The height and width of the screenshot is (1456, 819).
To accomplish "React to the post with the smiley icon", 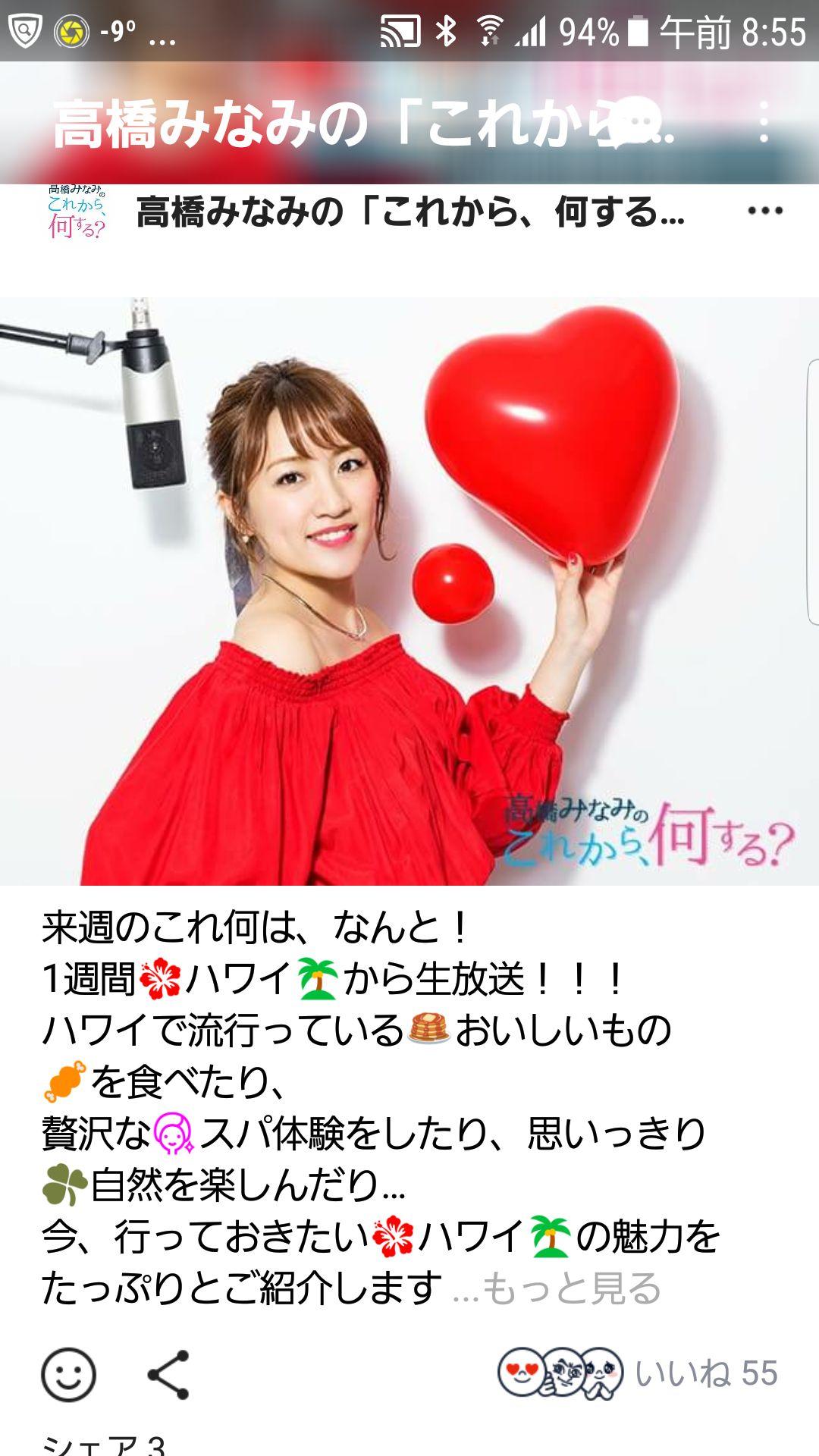I will pos(68,1374).
